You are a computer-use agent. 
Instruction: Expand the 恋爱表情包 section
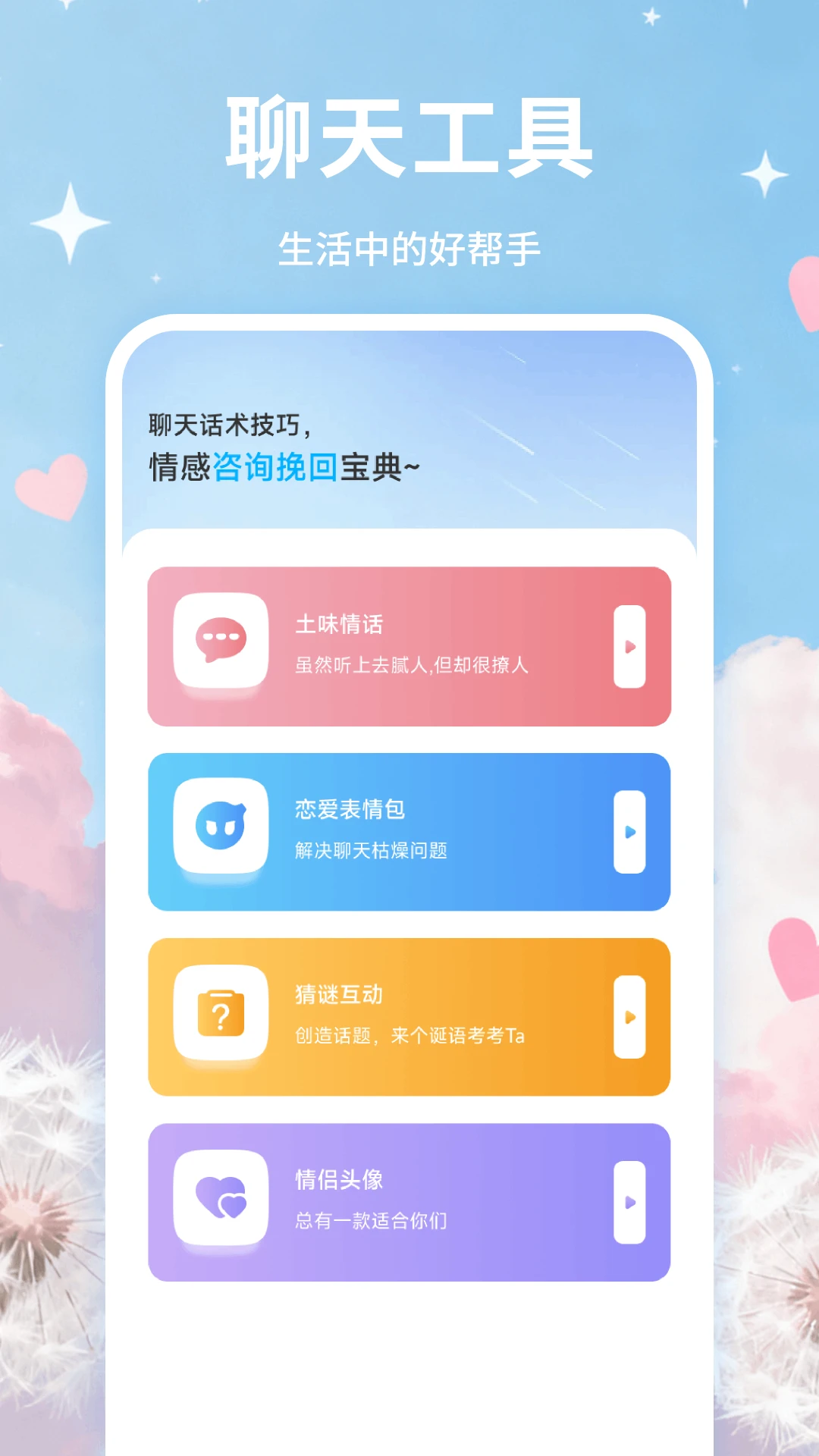click(x=630, y=833)
